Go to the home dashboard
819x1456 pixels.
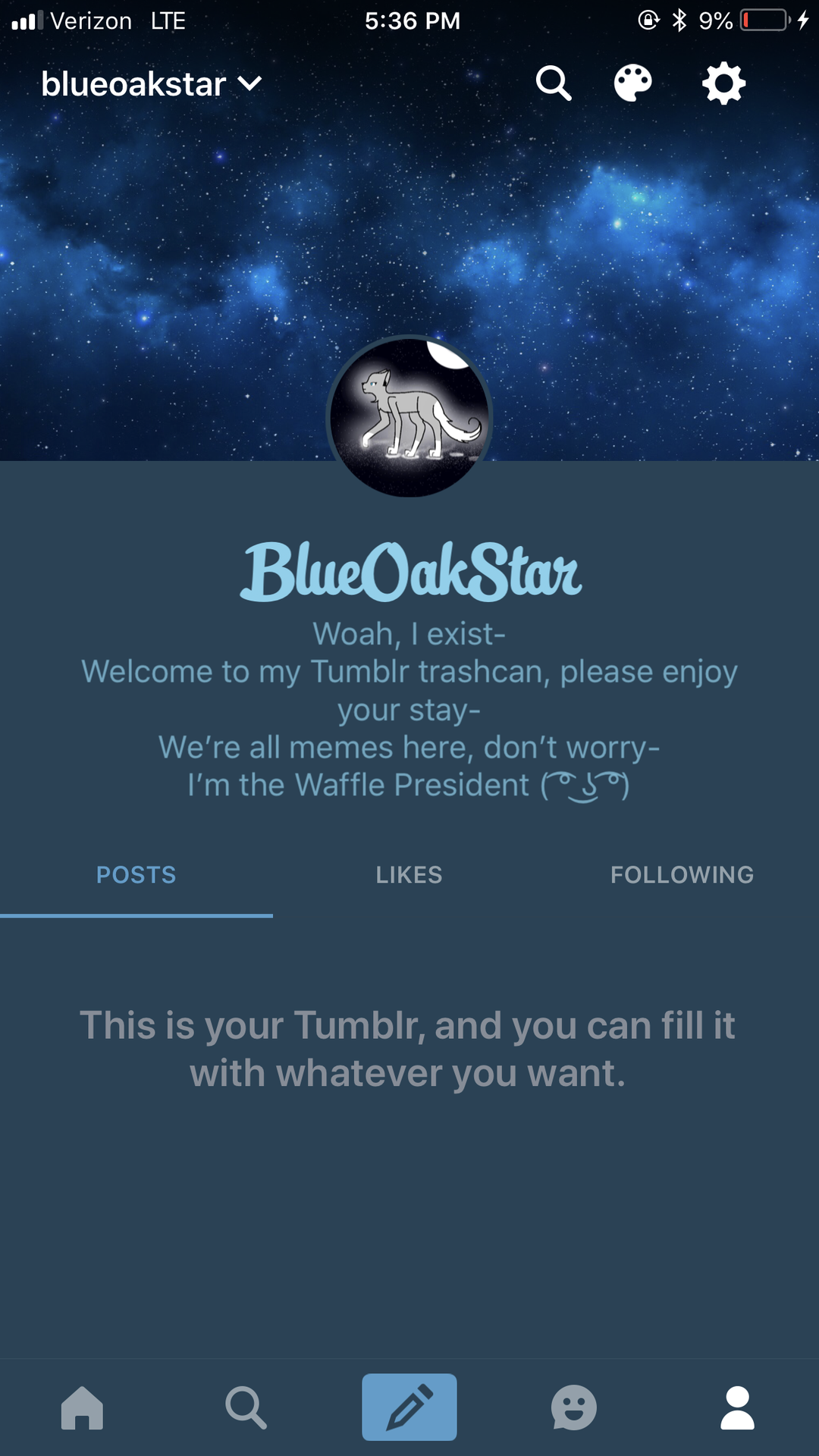(82, 1407)
